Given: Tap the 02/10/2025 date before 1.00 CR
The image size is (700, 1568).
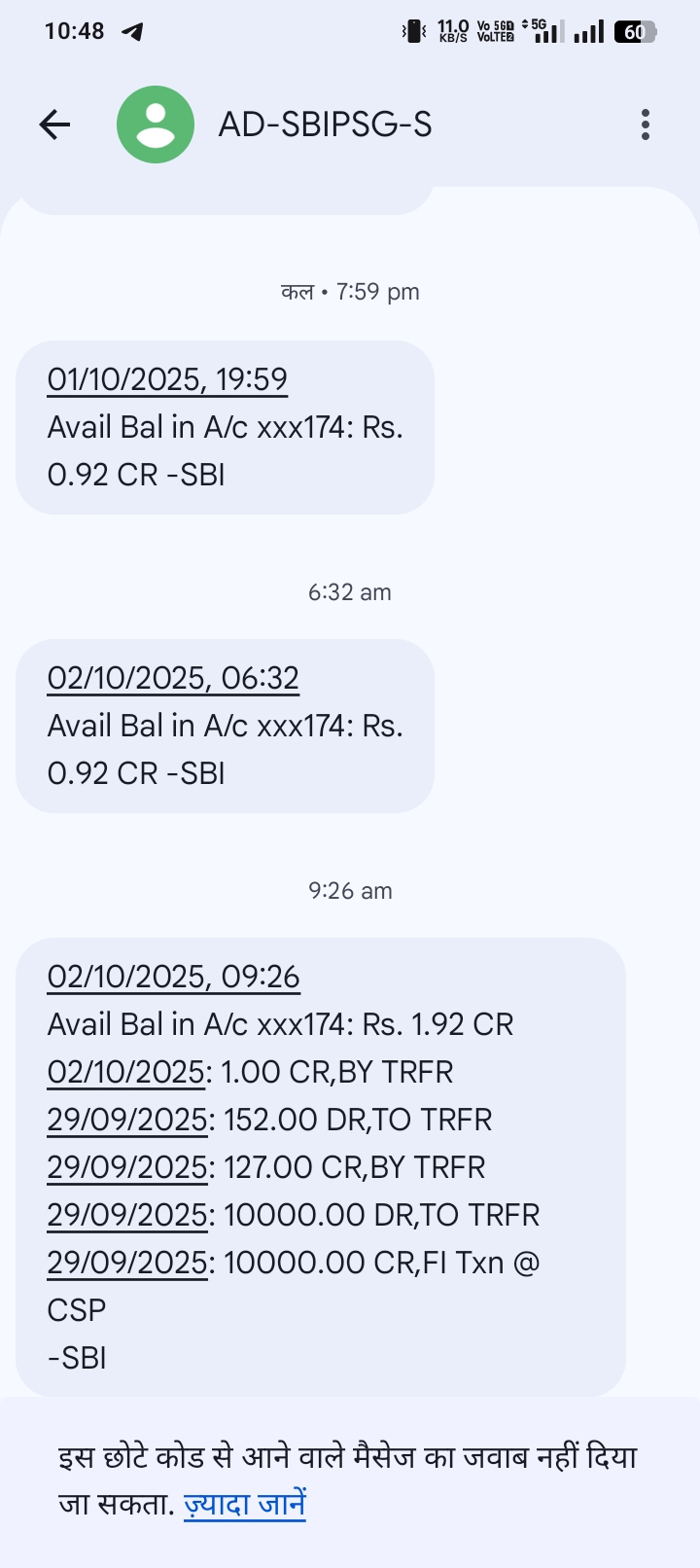Looking at the screenshot, I should click(x=126, y=1072).
